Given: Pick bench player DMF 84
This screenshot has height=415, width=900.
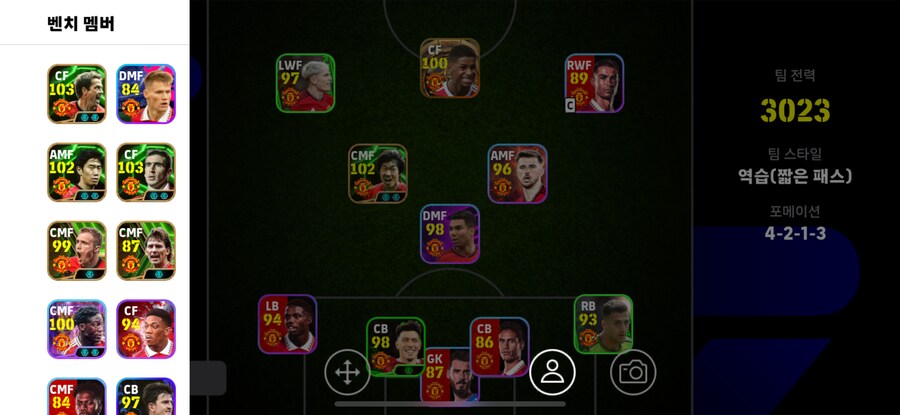Looking at the screenshot, I should pyautogui.click(x=146, y=93).
